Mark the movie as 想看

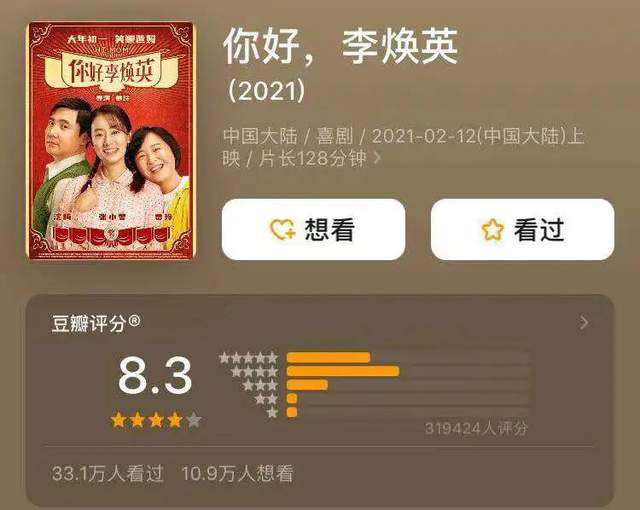(312, 230)
